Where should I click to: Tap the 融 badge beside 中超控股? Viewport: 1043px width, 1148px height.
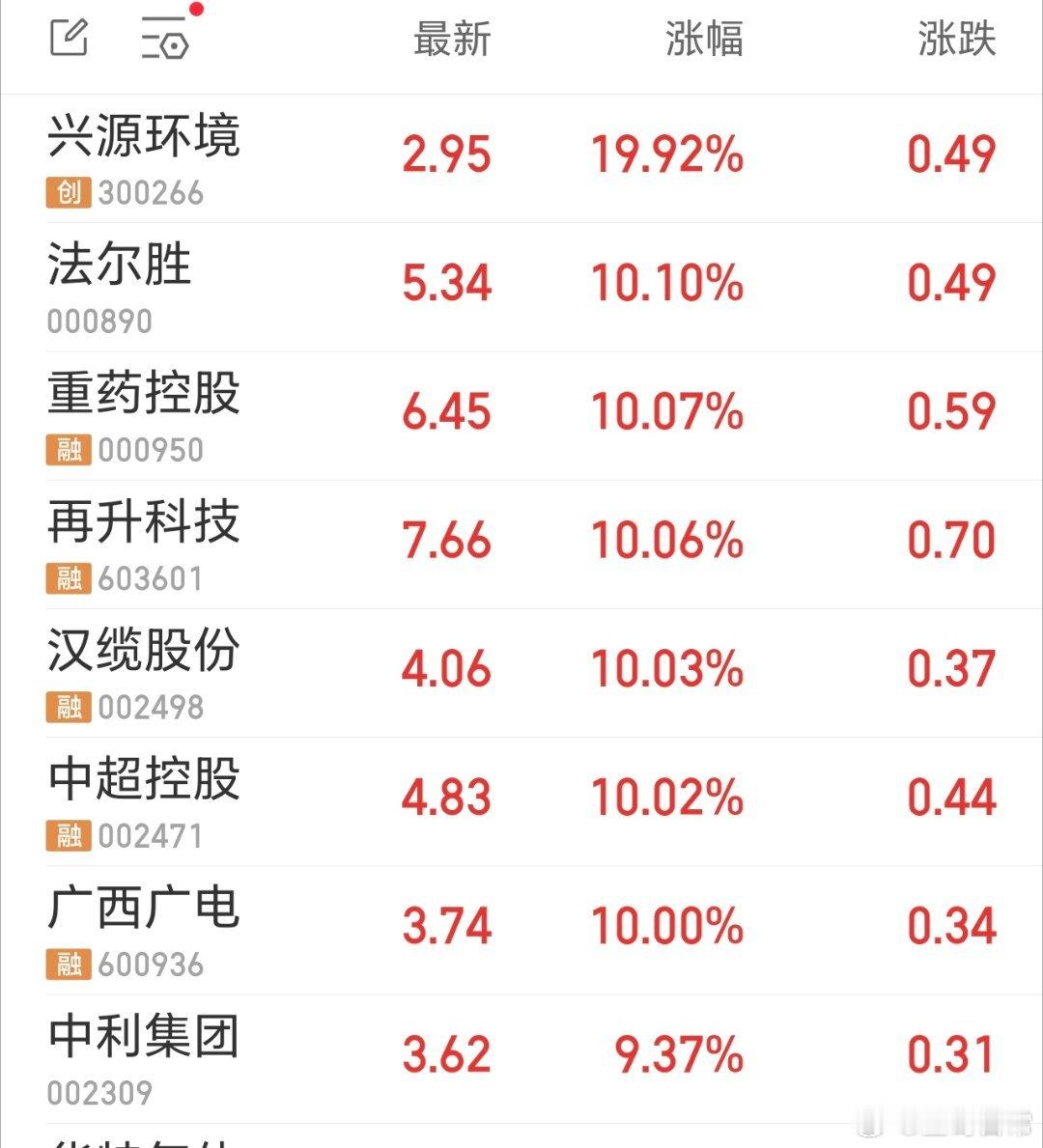click(66, 835)
